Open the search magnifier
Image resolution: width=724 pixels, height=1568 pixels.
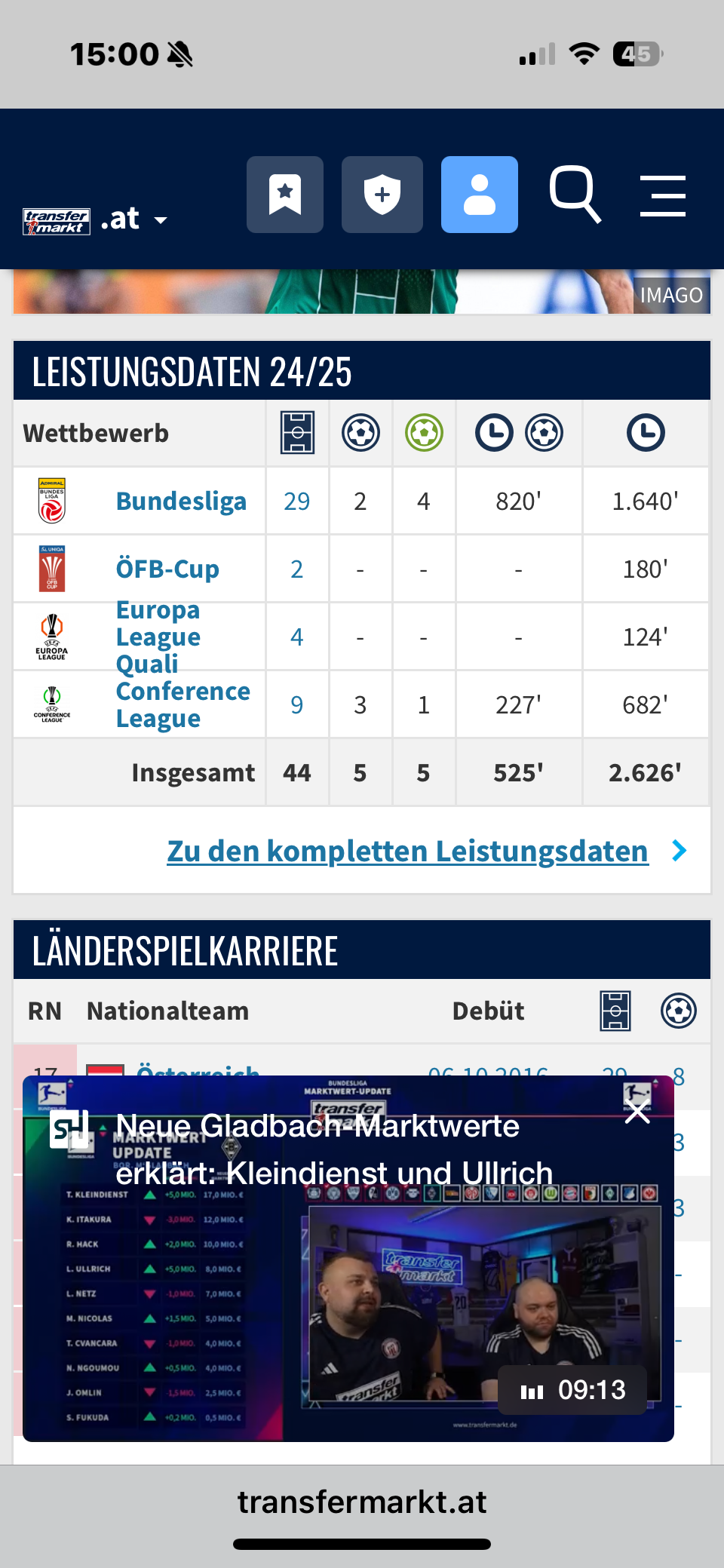pos(575,195)
